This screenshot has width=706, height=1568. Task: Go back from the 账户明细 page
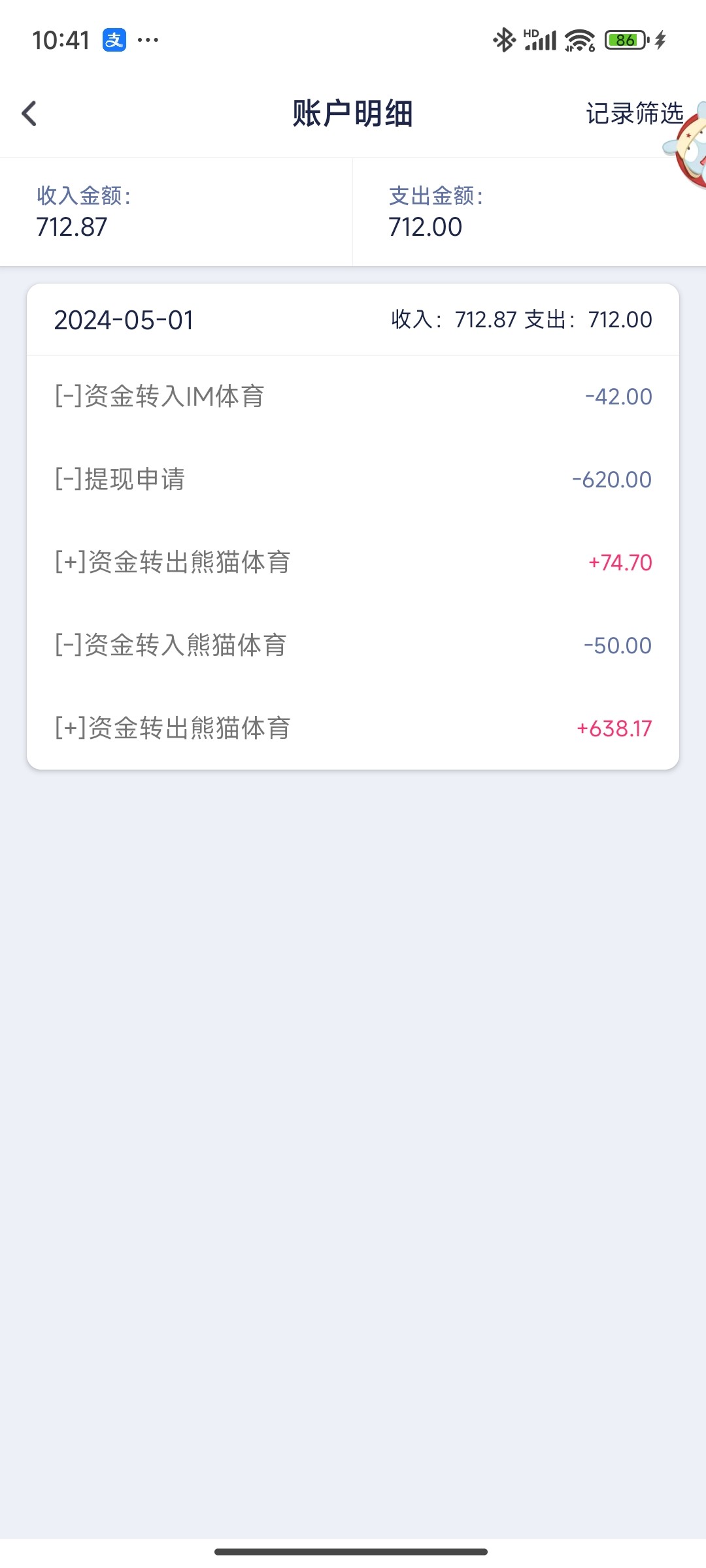pos(29,114)
